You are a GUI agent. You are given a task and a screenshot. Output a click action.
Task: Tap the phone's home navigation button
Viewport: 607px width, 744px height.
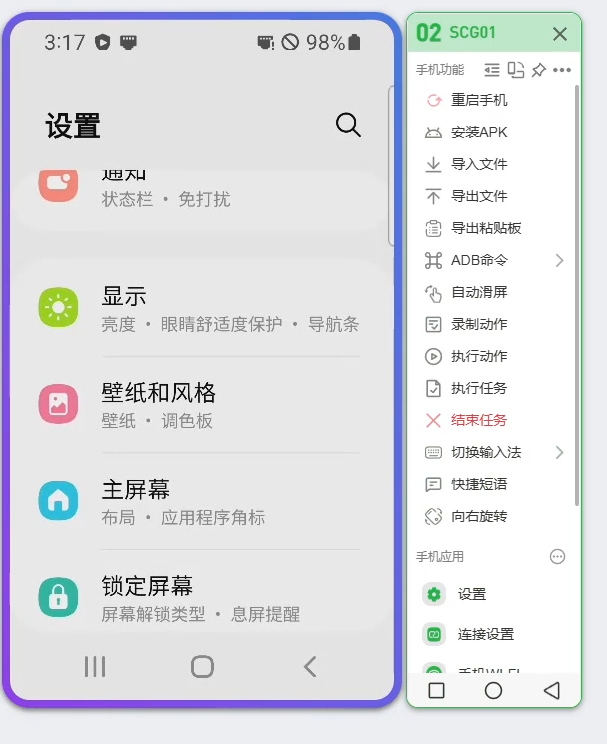click(x=202, y=667)
